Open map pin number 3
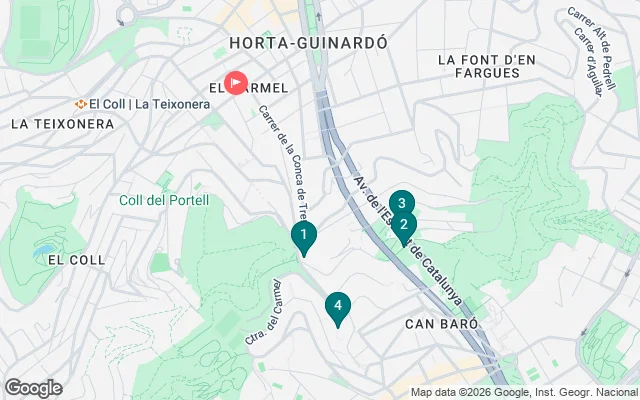Image resolution: width=640 pixels, height=400 pixels. [x=401, y=204]
